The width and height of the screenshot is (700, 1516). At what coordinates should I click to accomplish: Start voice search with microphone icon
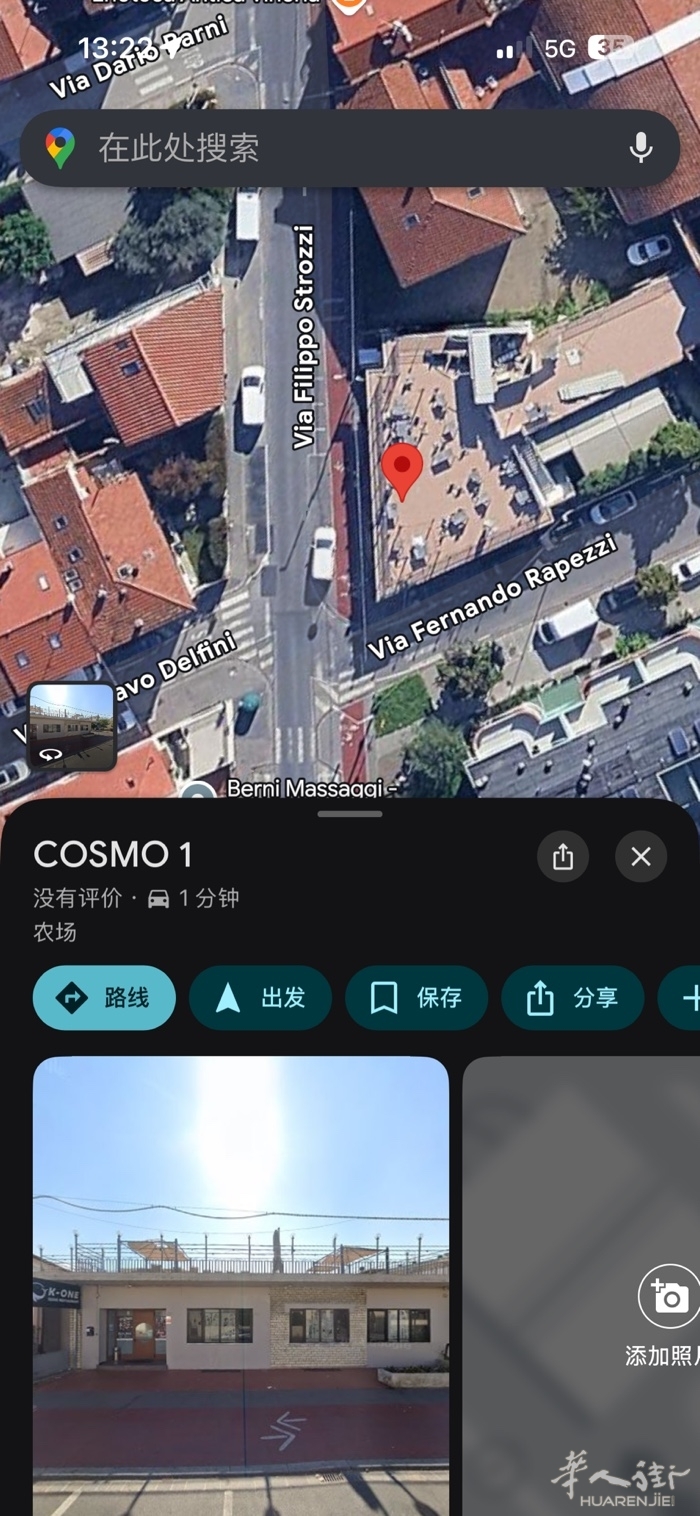[x=641, y=148]
